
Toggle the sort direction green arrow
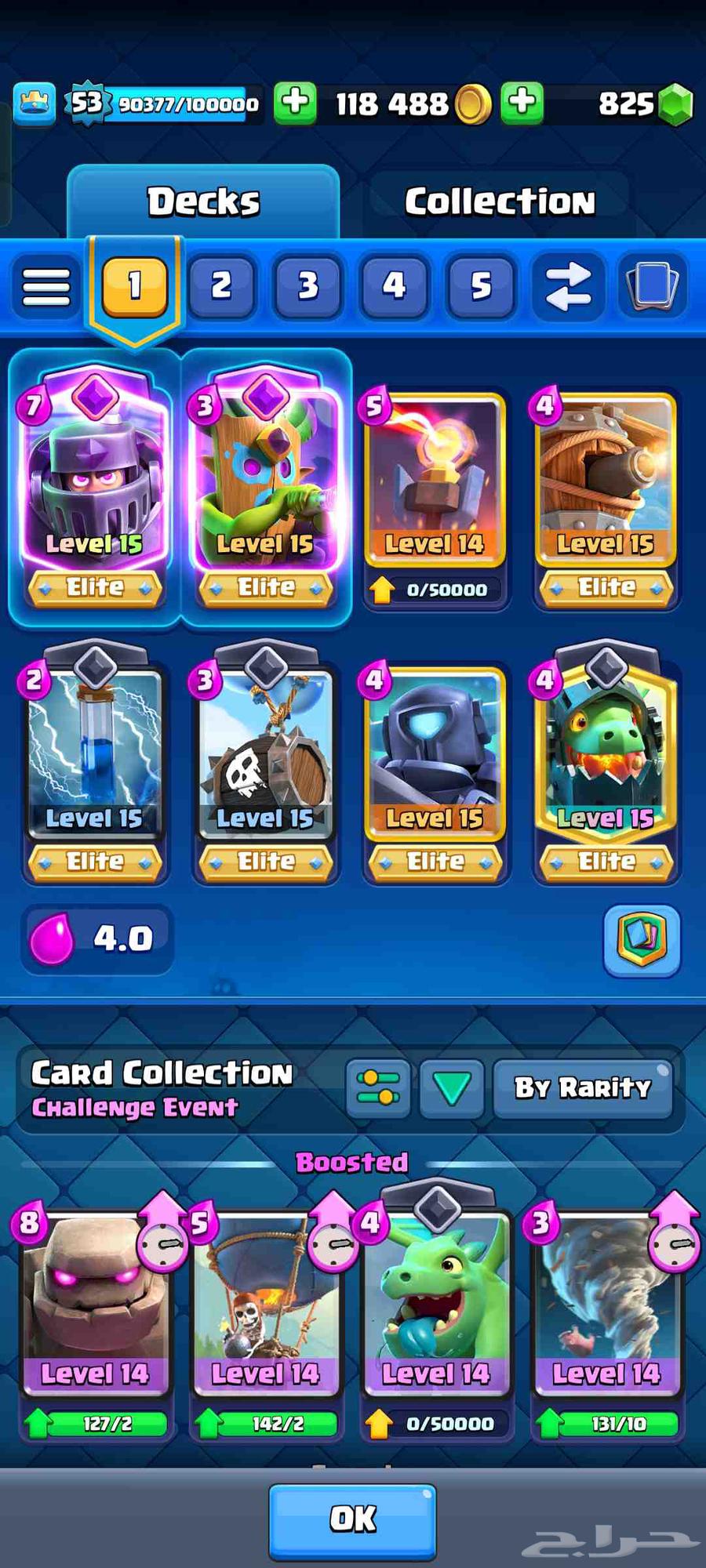click(452, 1088)
